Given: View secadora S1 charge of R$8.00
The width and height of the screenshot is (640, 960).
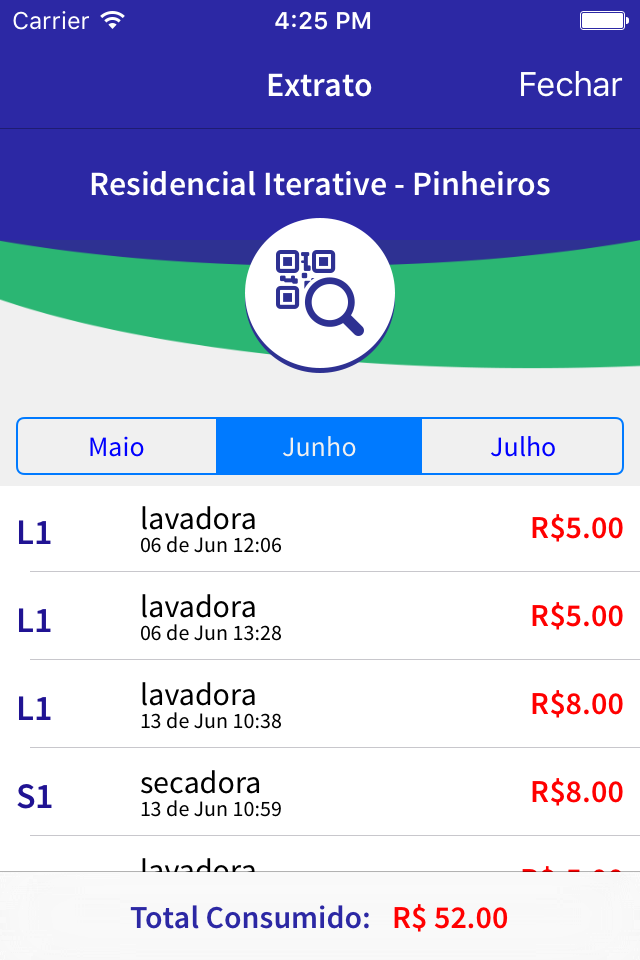Looking at the screenshot, I should (320, 792).
